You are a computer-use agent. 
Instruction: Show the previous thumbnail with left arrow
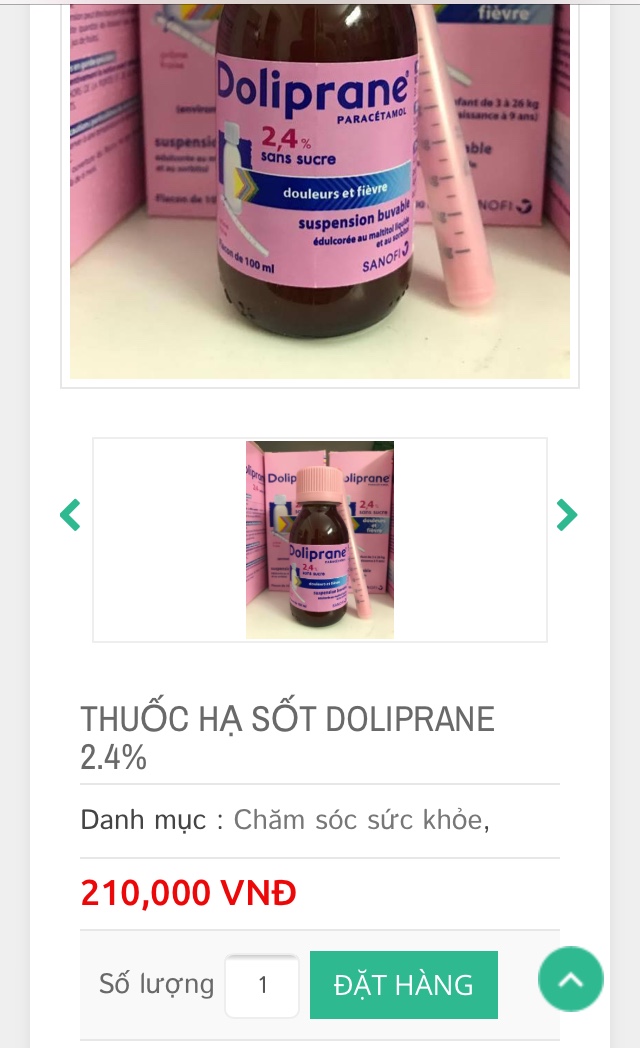point(70,515)
